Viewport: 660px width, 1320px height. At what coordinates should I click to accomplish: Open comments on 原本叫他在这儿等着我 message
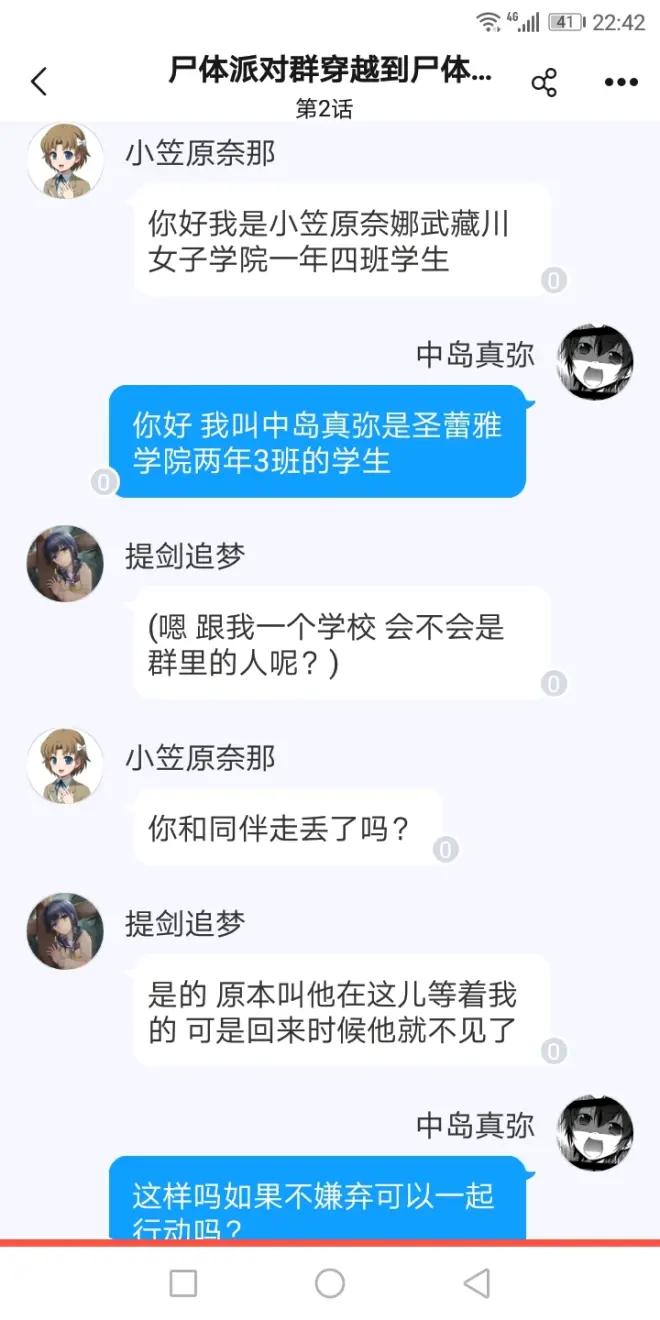[554, 1051]
